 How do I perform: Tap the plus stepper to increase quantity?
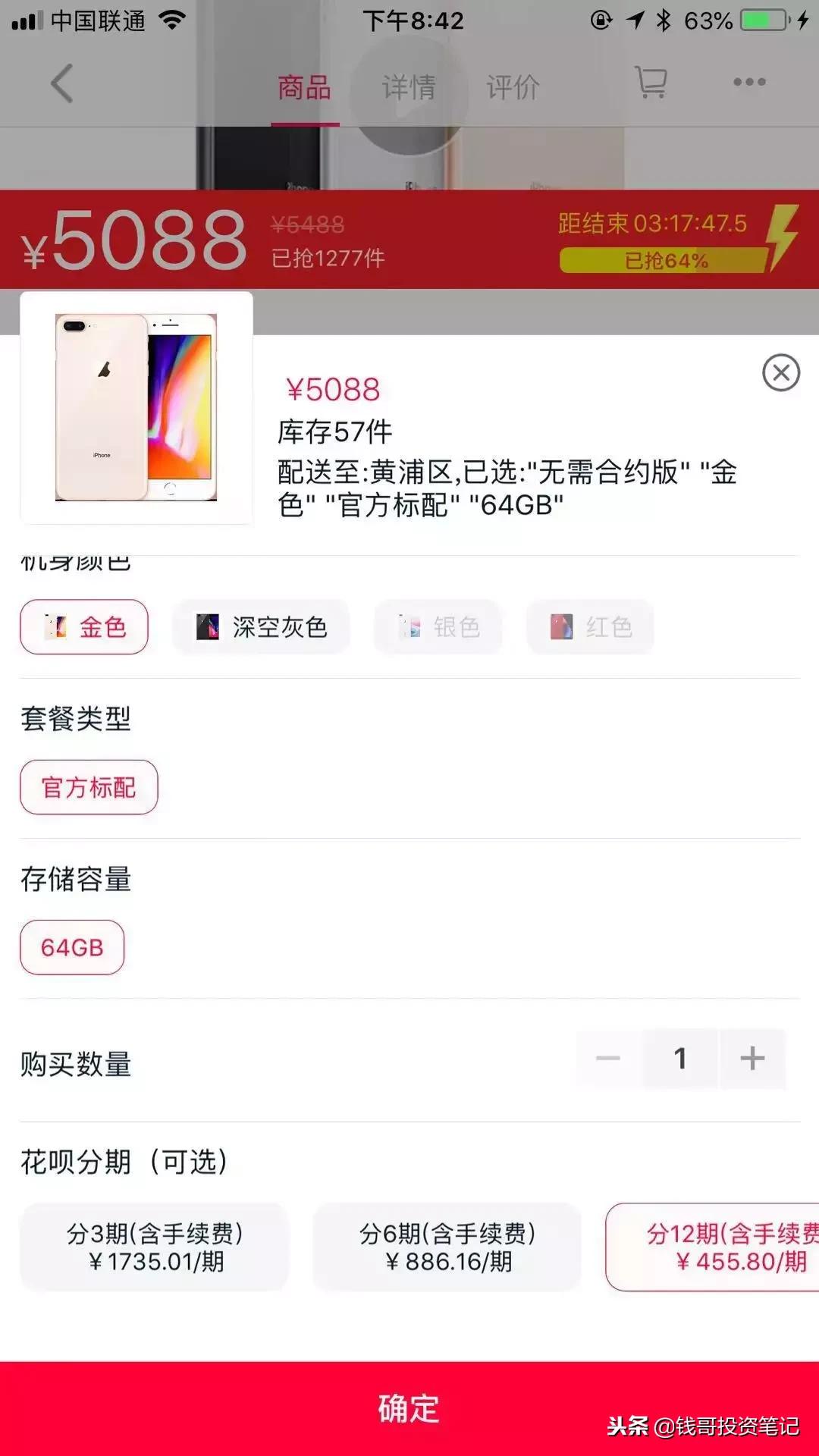(x=752, y=1059)
